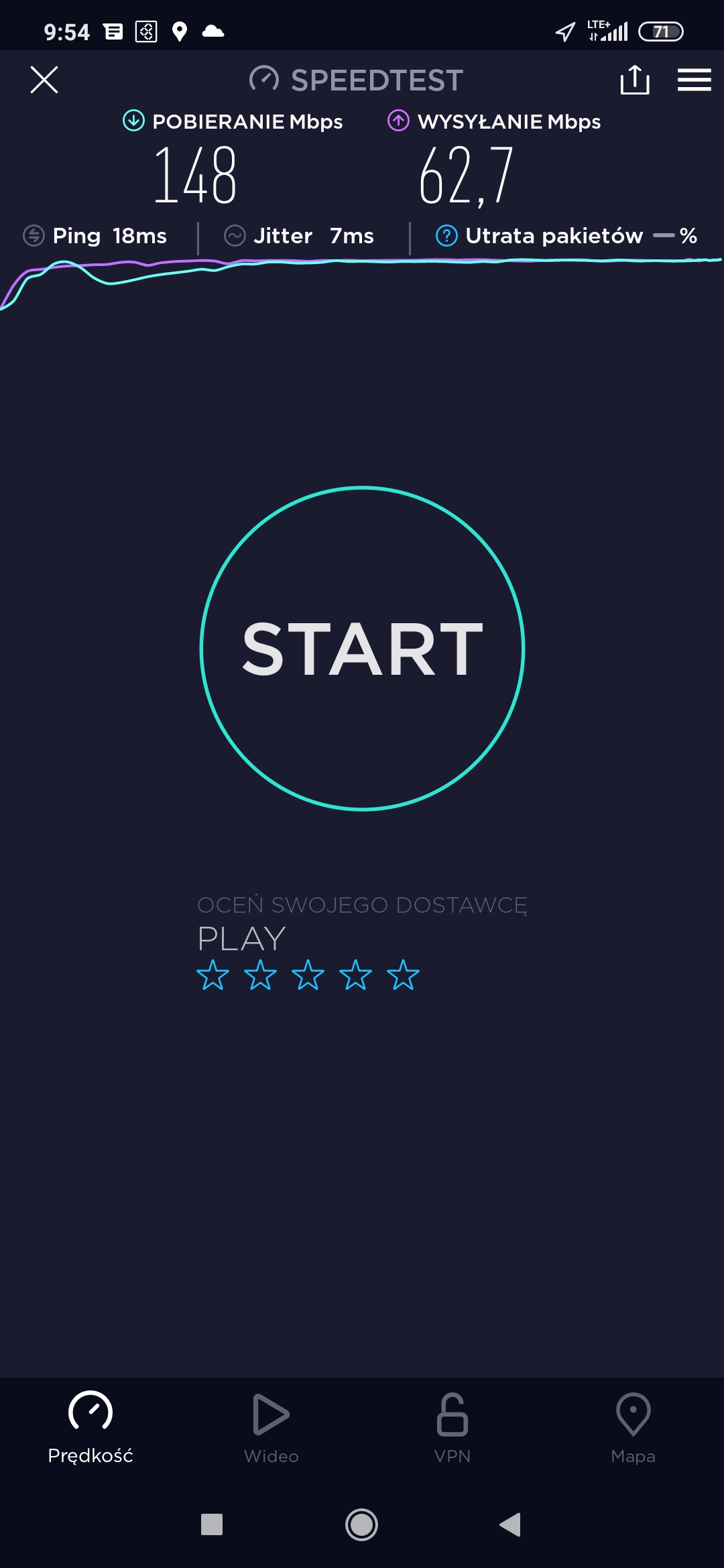Switch to the Wideo tab
The height and width of the screenshot is (1568, 724).
271,1427
